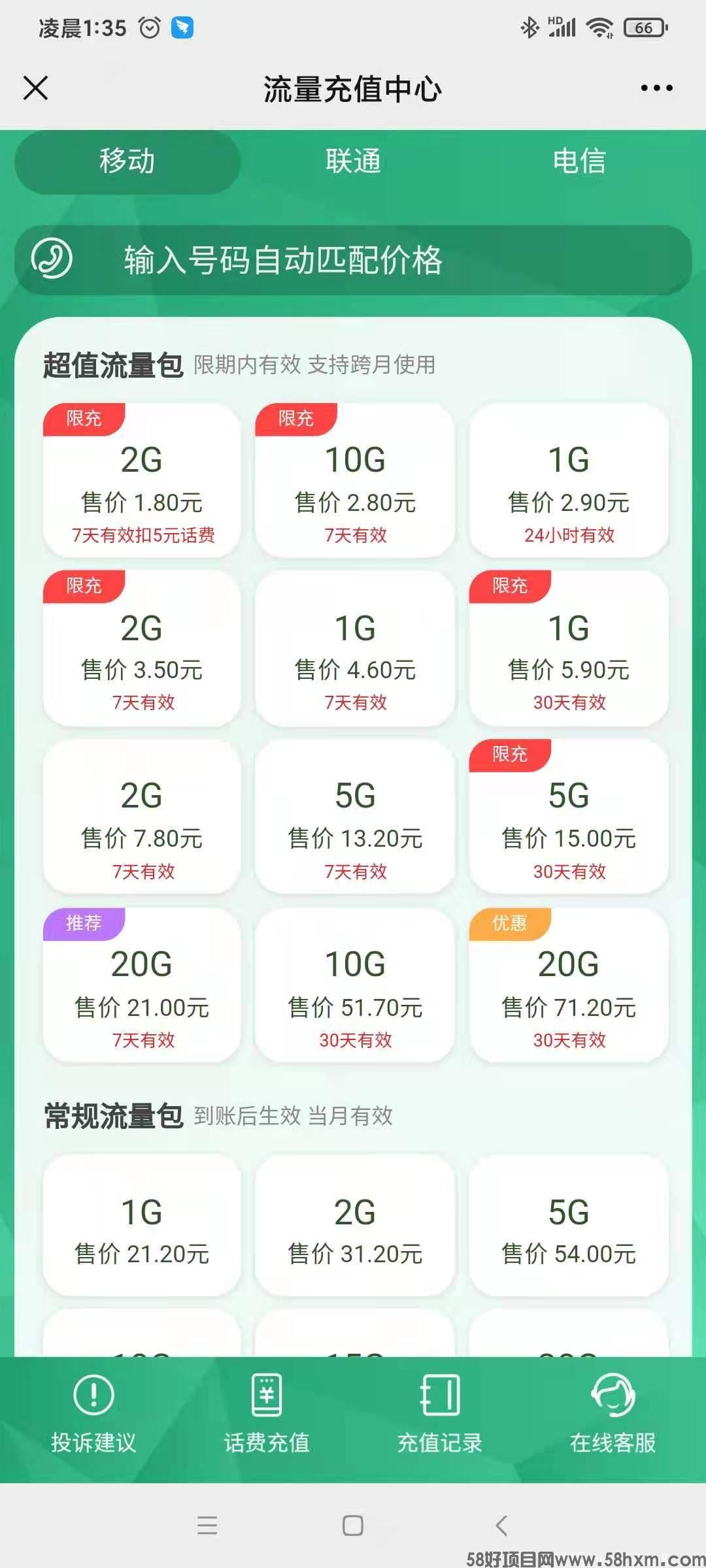Pick the 5G 30天有效 package at 15.00元
Screen dimensions: 706x1568
(x=569, y=817)
